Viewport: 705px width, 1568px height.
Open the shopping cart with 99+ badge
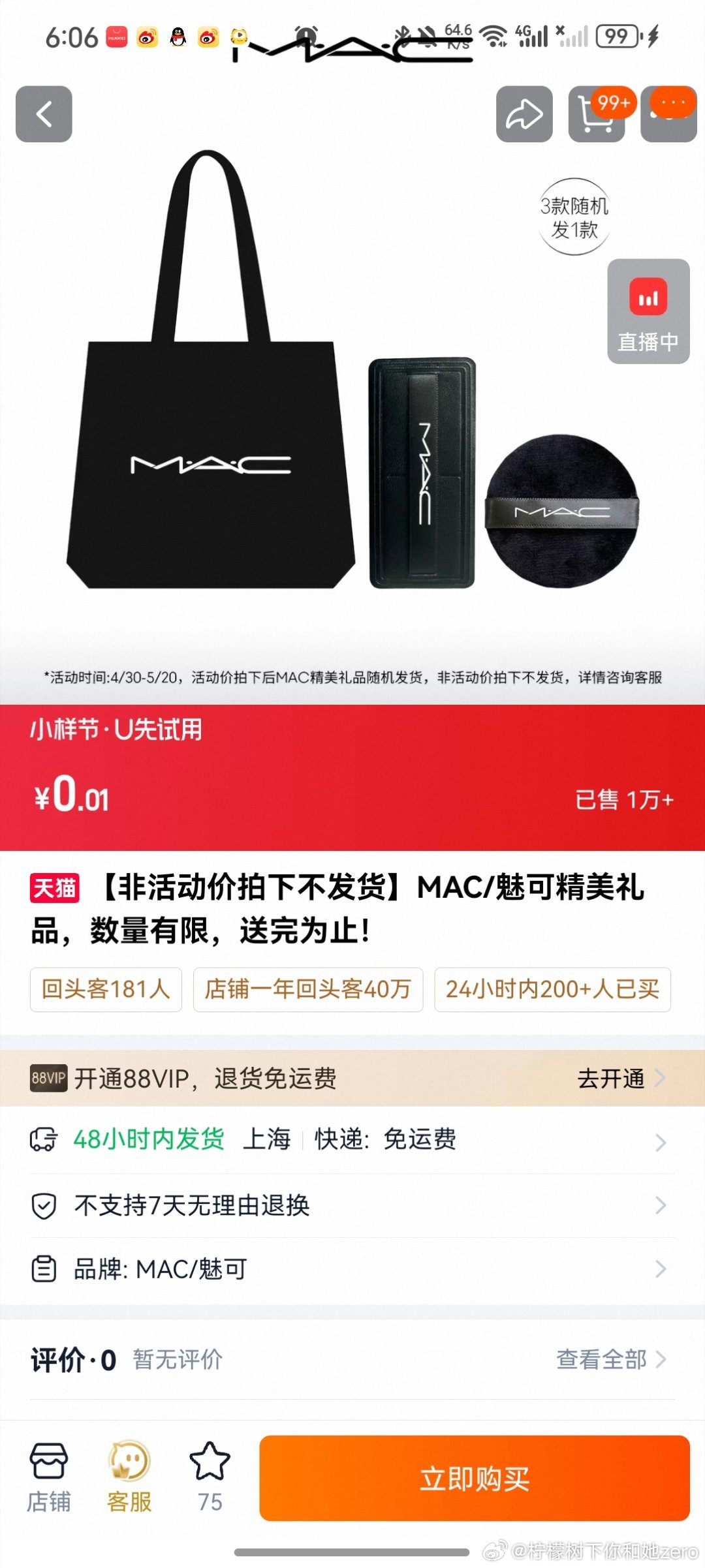(x=597, y=114)
